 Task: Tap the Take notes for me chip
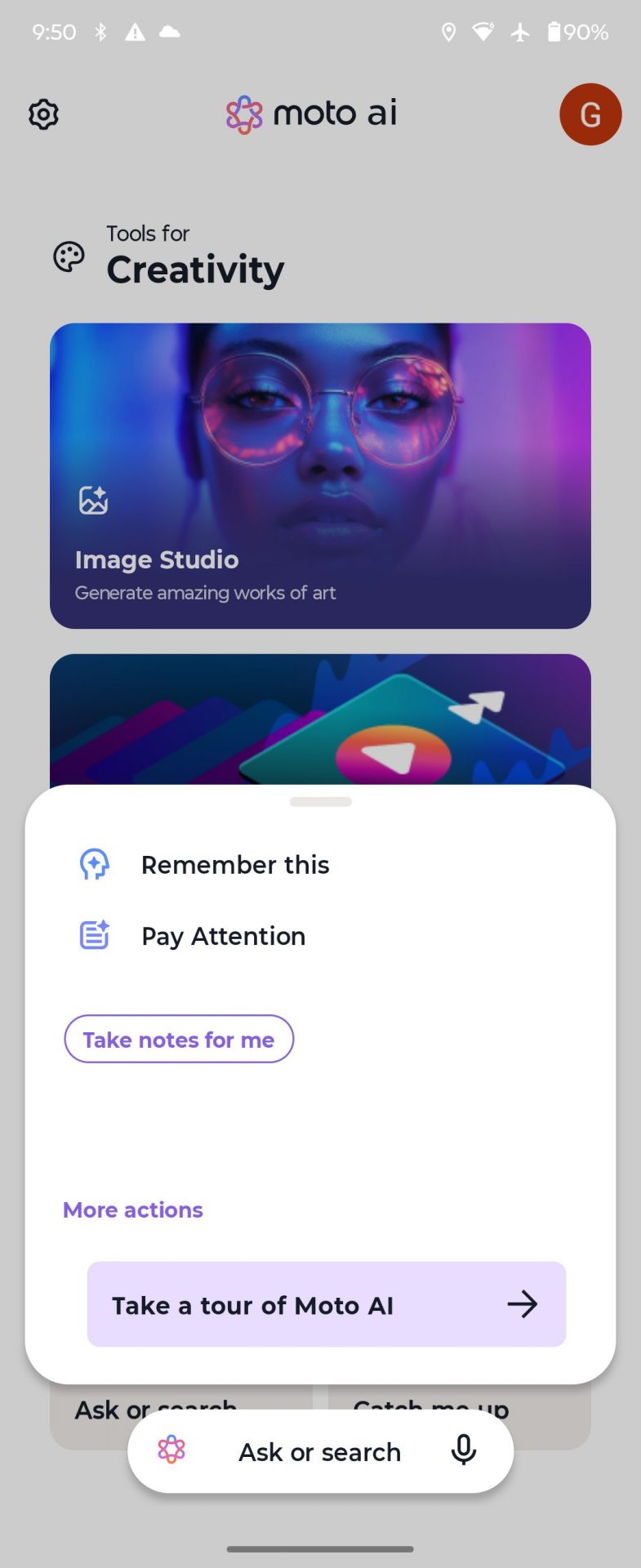click(x=179, y=1039)
